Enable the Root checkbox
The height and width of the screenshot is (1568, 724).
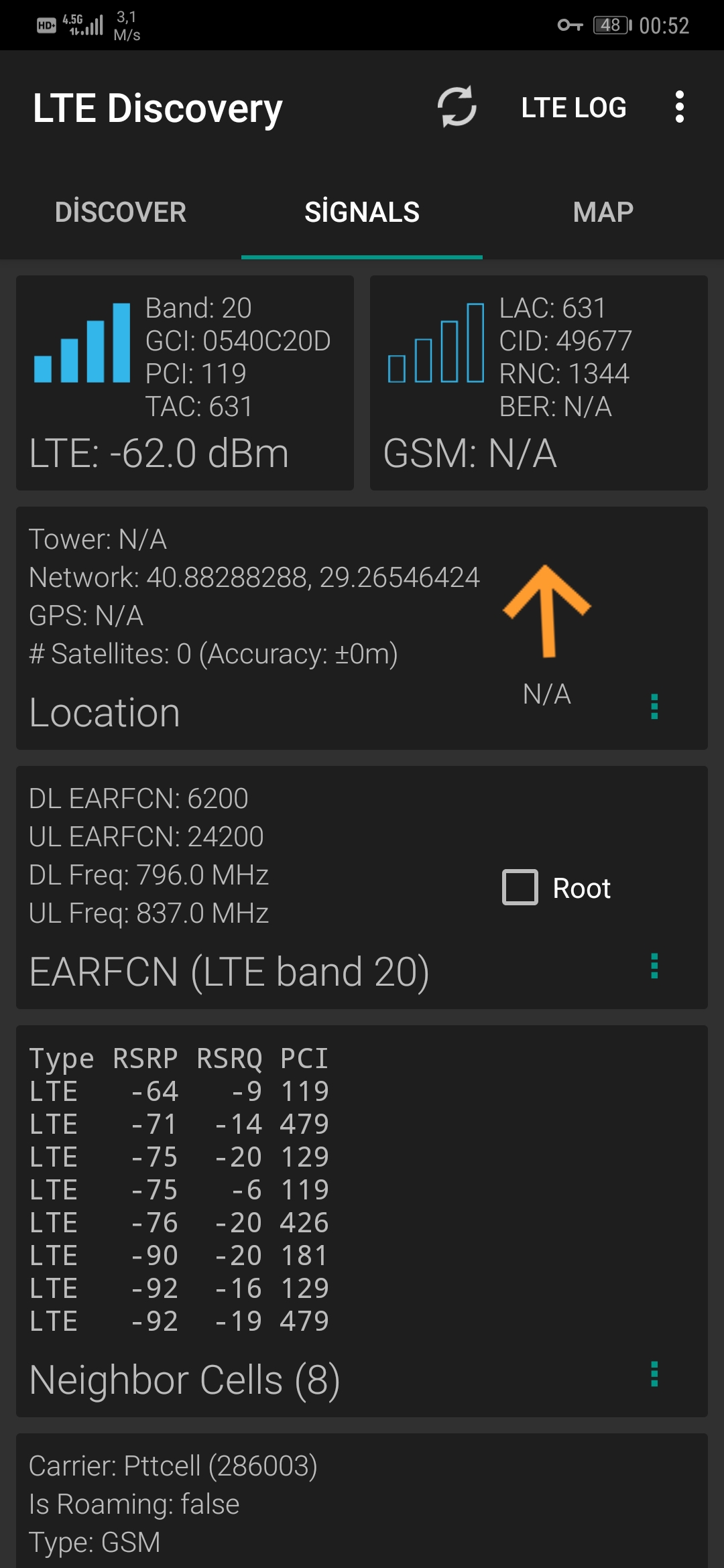coord(520,887)
